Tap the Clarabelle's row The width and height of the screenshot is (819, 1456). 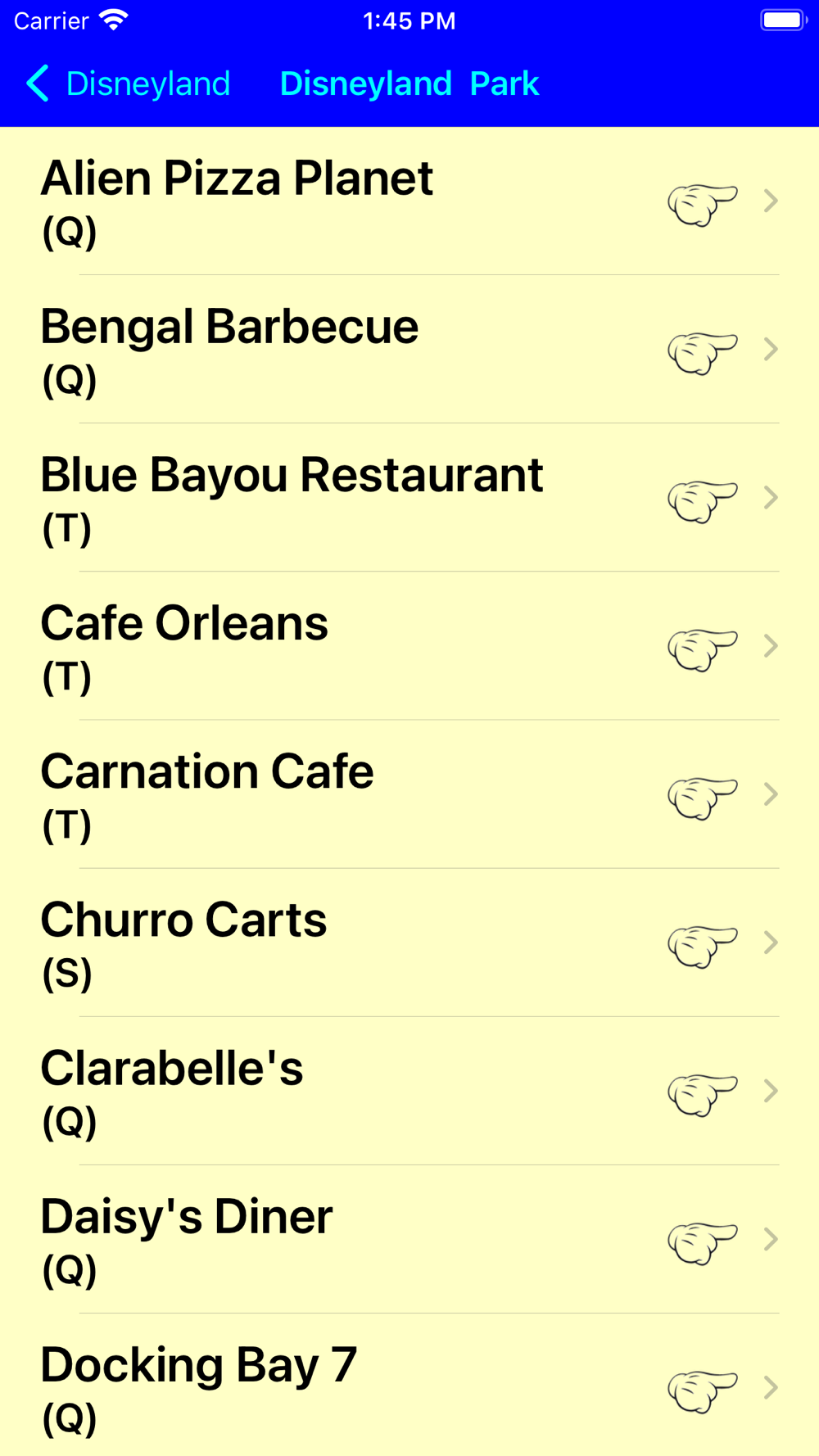[x=409, y=1091]
